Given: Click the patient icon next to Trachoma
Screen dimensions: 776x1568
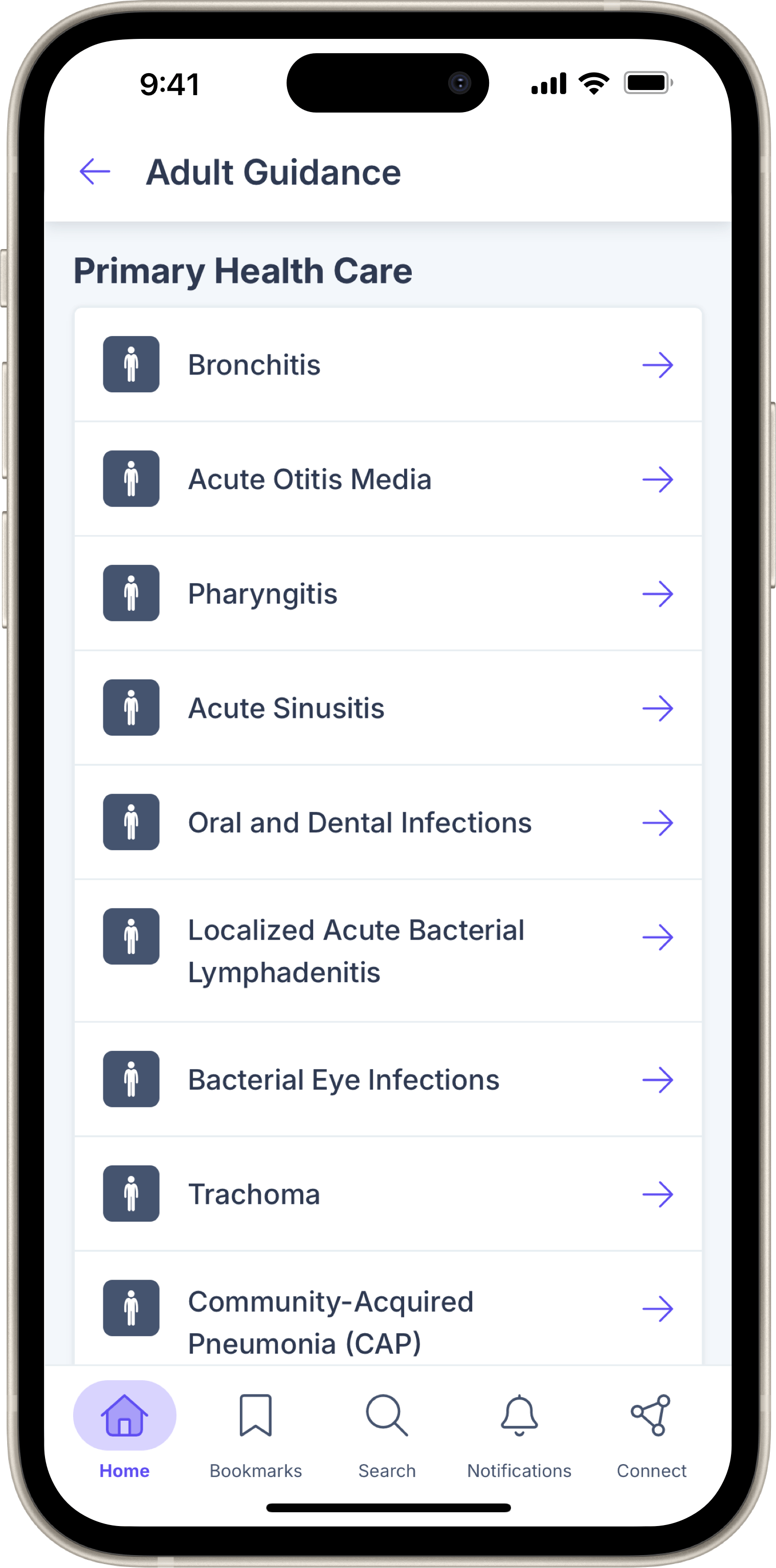Looking at the screenshot, I should (x=130, y=1193).
